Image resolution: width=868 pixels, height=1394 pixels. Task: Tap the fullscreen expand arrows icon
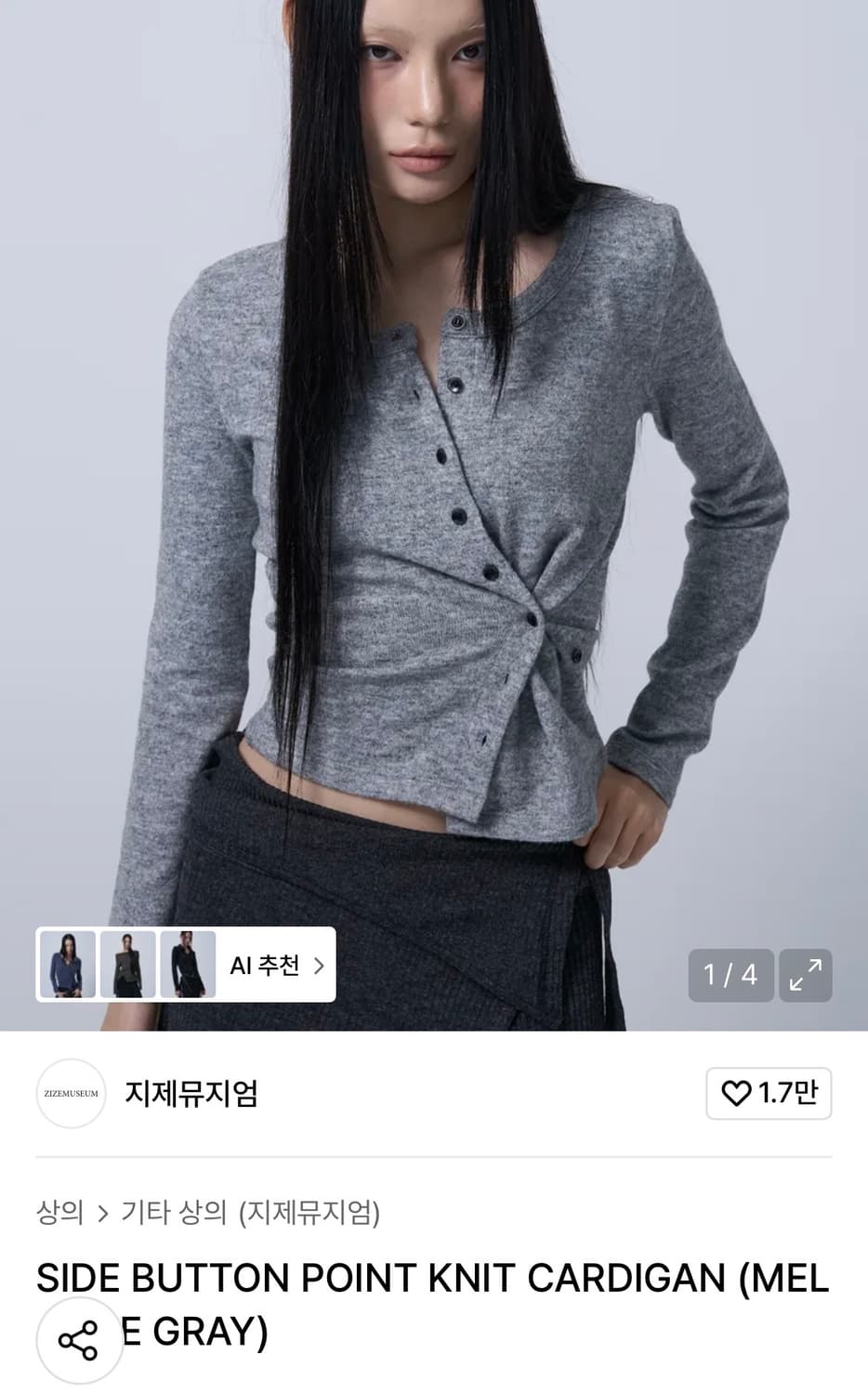tap(805, 976)
